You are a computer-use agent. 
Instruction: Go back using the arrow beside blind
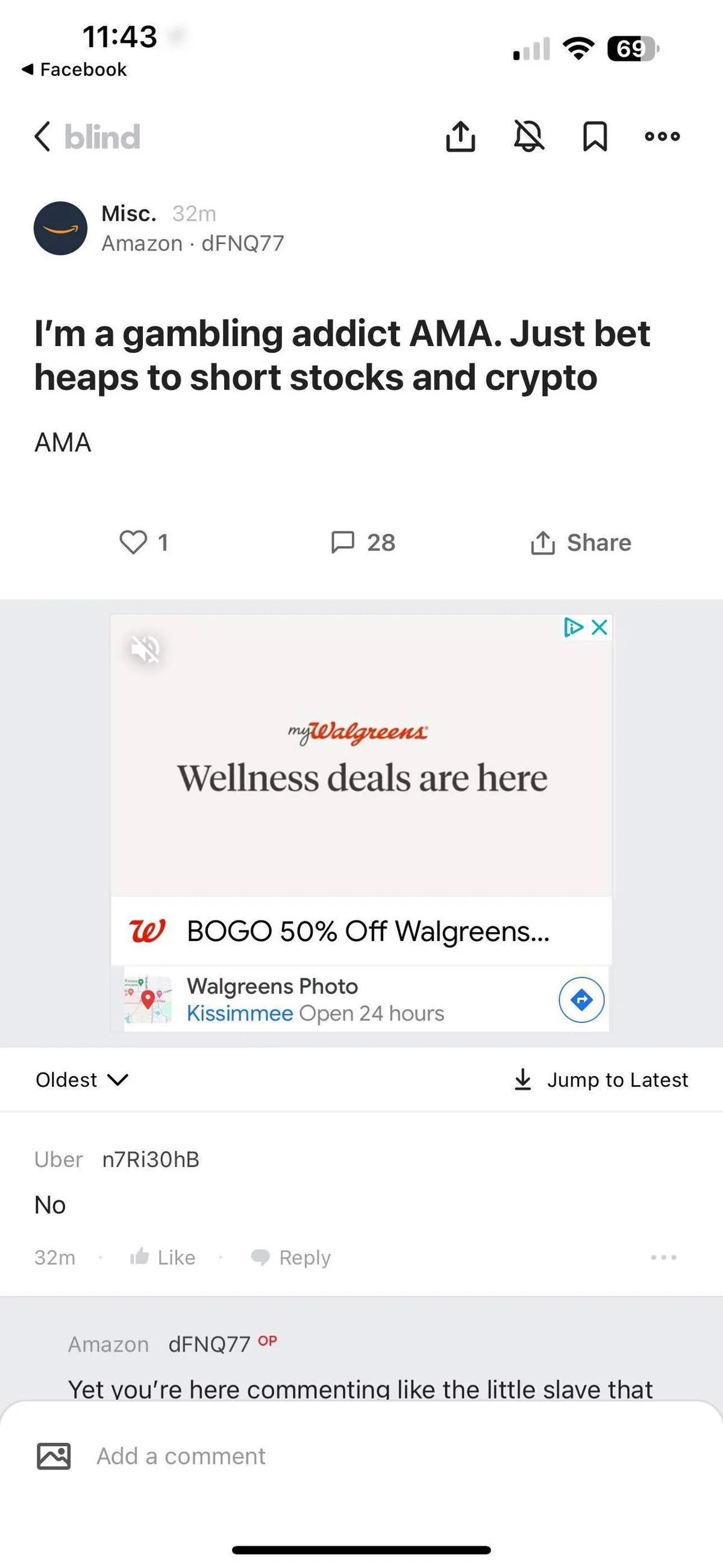pyautogui.click(x=43, y=136)
